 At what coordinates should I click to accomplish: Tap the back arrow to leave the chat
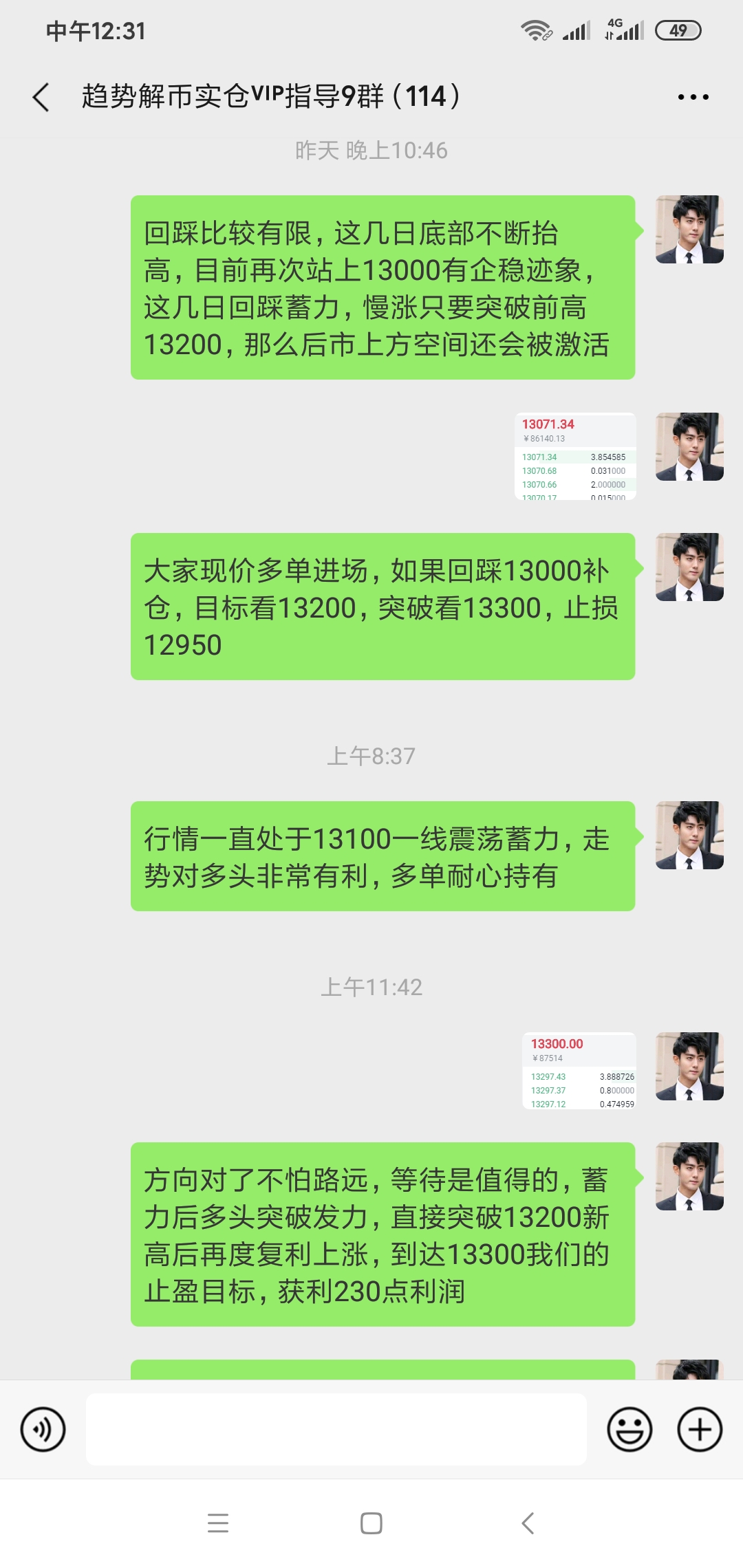pos(41,96)
